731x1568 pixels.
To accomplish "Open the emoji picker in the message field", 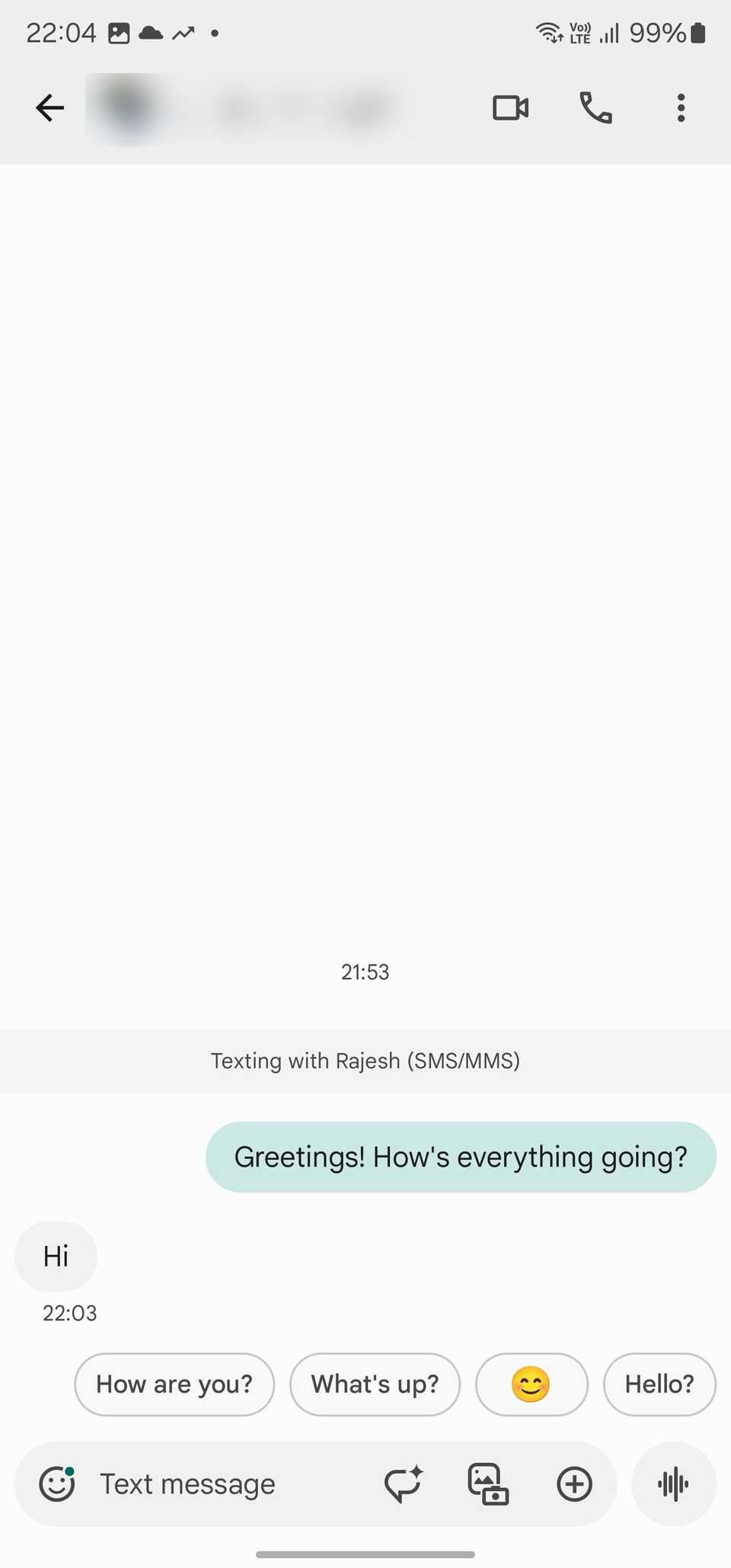I will coord(56,1483).
